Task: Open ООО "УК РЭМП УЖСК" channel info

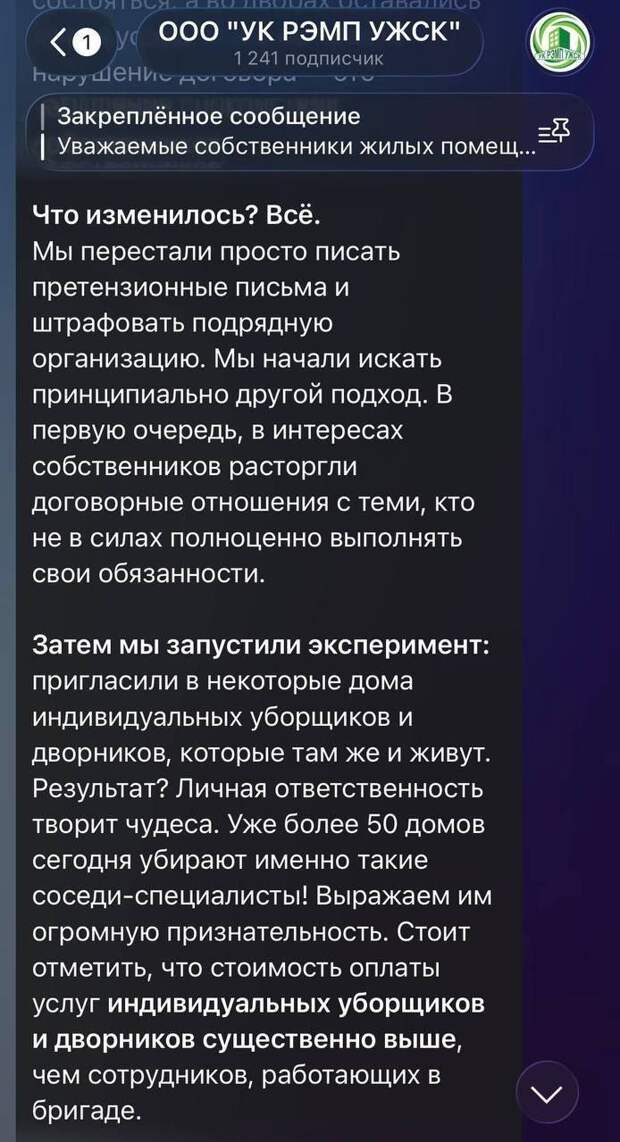Action: tap(311, 42)
